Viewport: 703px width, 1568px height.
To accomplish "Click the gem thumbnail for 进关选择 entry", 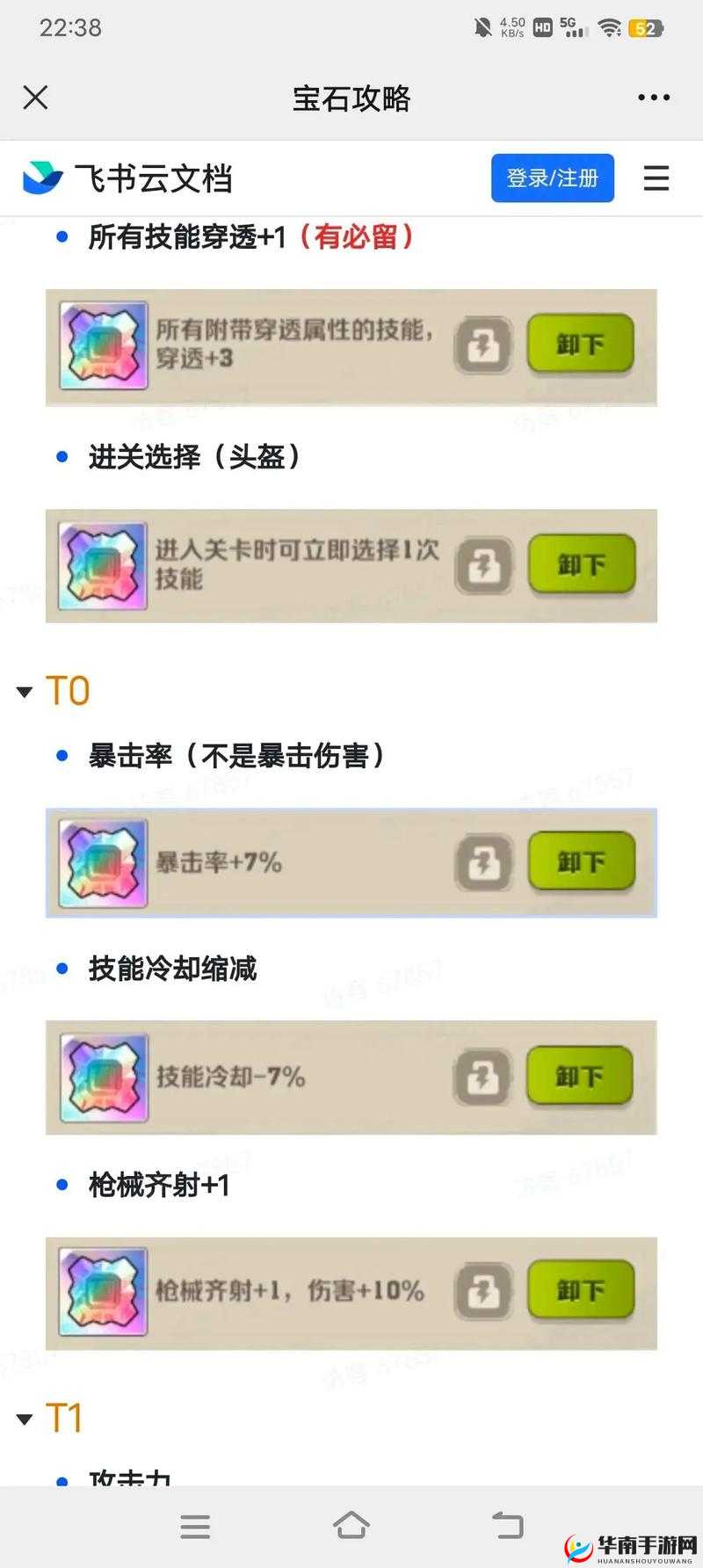I will click(x=101, y=566).
